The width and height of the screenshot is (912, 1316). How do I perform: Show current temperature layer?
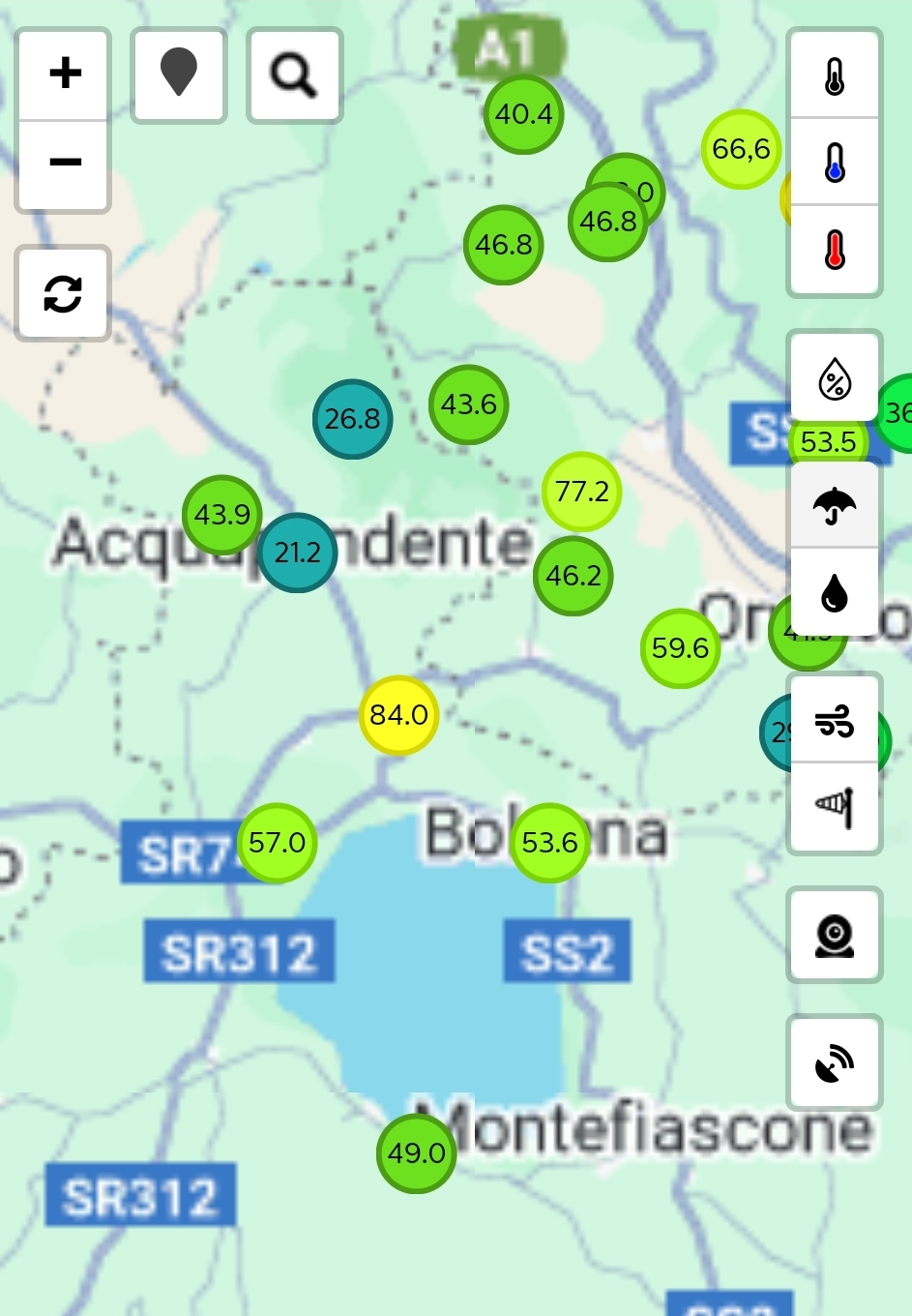pyautogui.click(x=835, y=75)
